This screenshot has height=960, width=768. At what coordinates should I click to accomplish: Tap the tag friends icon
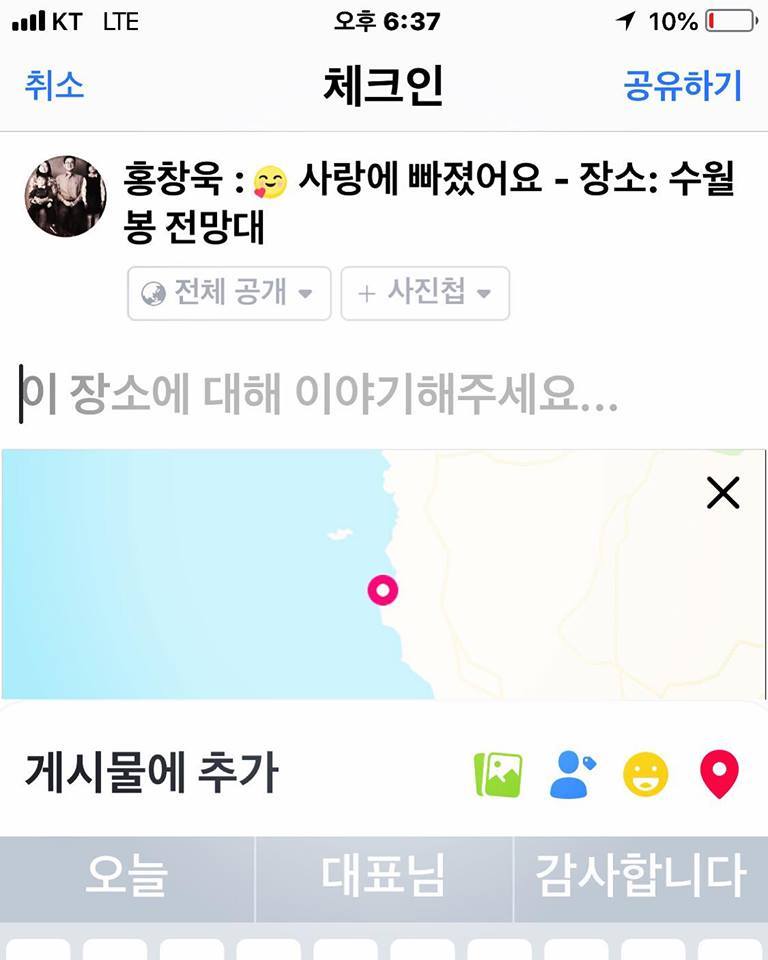pyautogui.click(x=573, y=775)
